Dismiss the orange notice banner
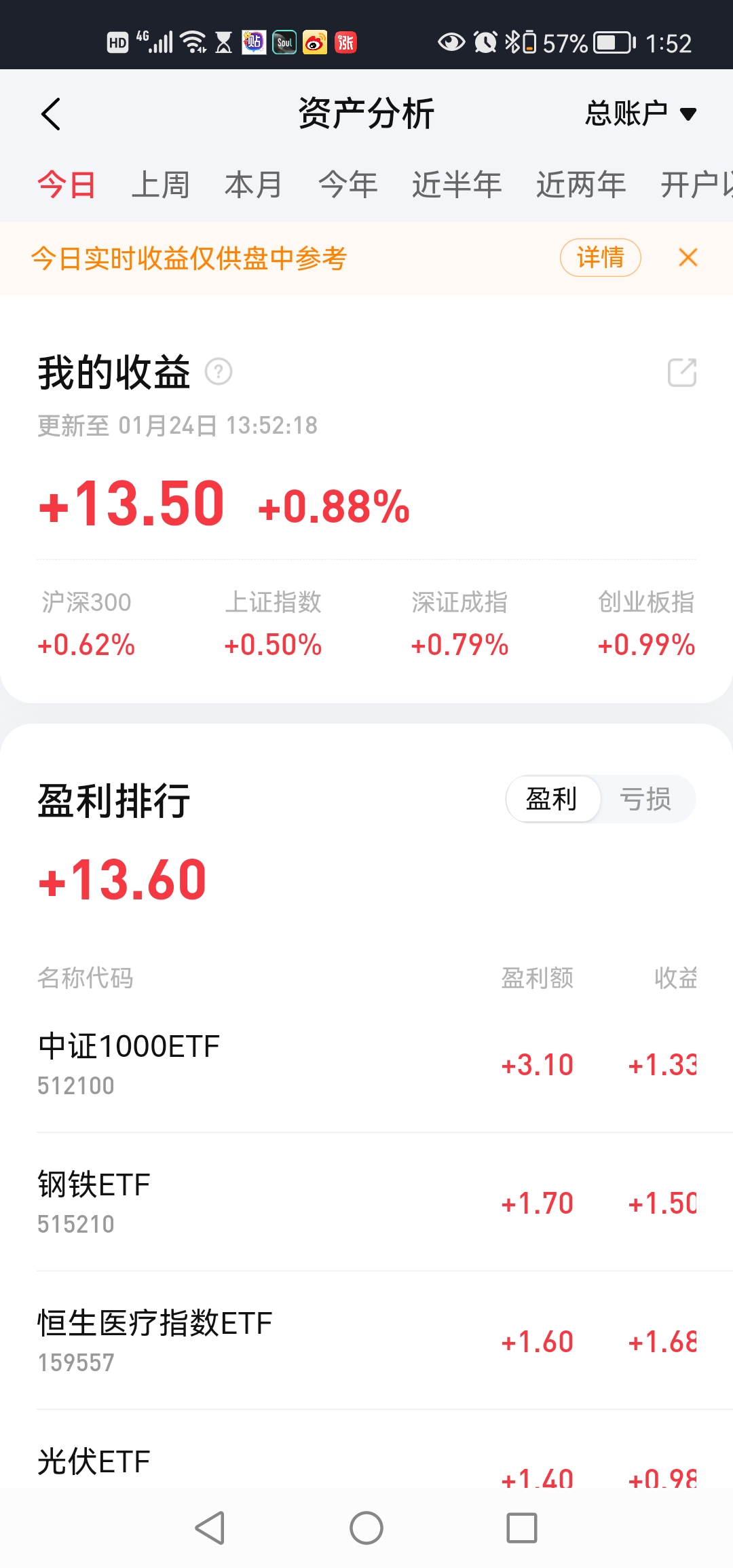 point(688,258)
